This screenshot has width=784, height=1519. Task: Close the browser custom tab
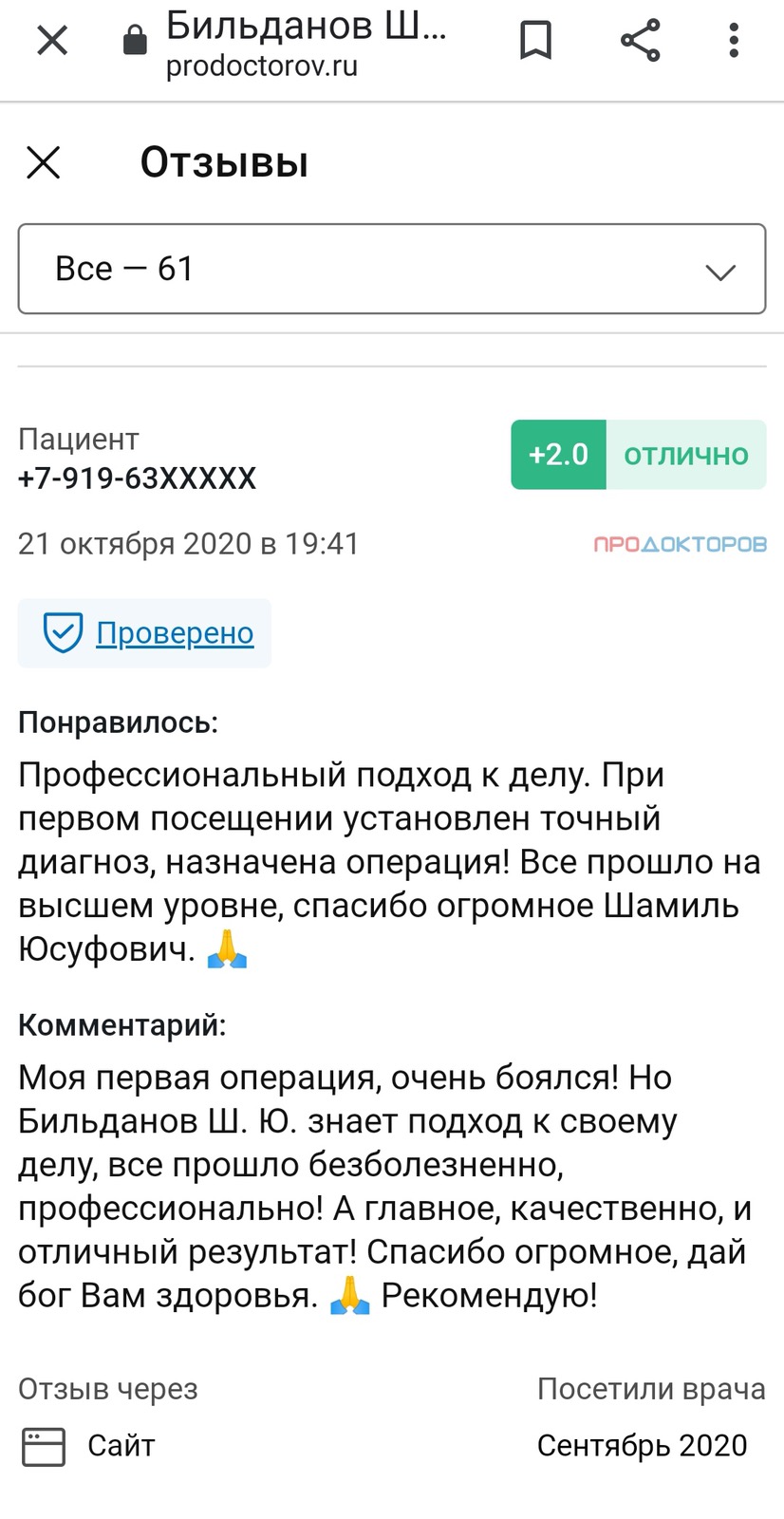[x=52, y=41]
